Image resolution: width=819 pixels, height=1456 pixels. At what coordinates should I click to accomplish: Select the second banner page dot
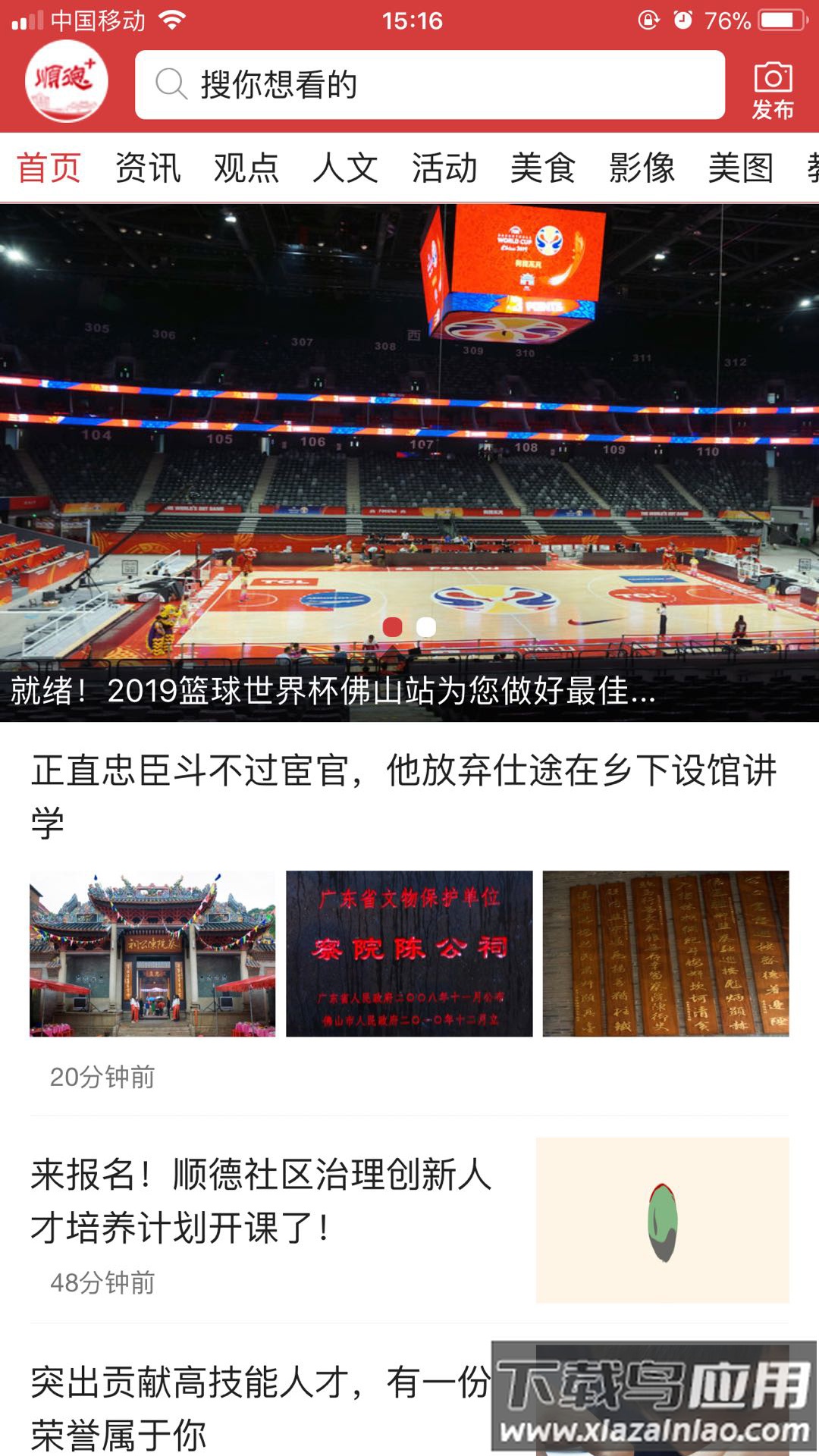[x=426, y=627]
